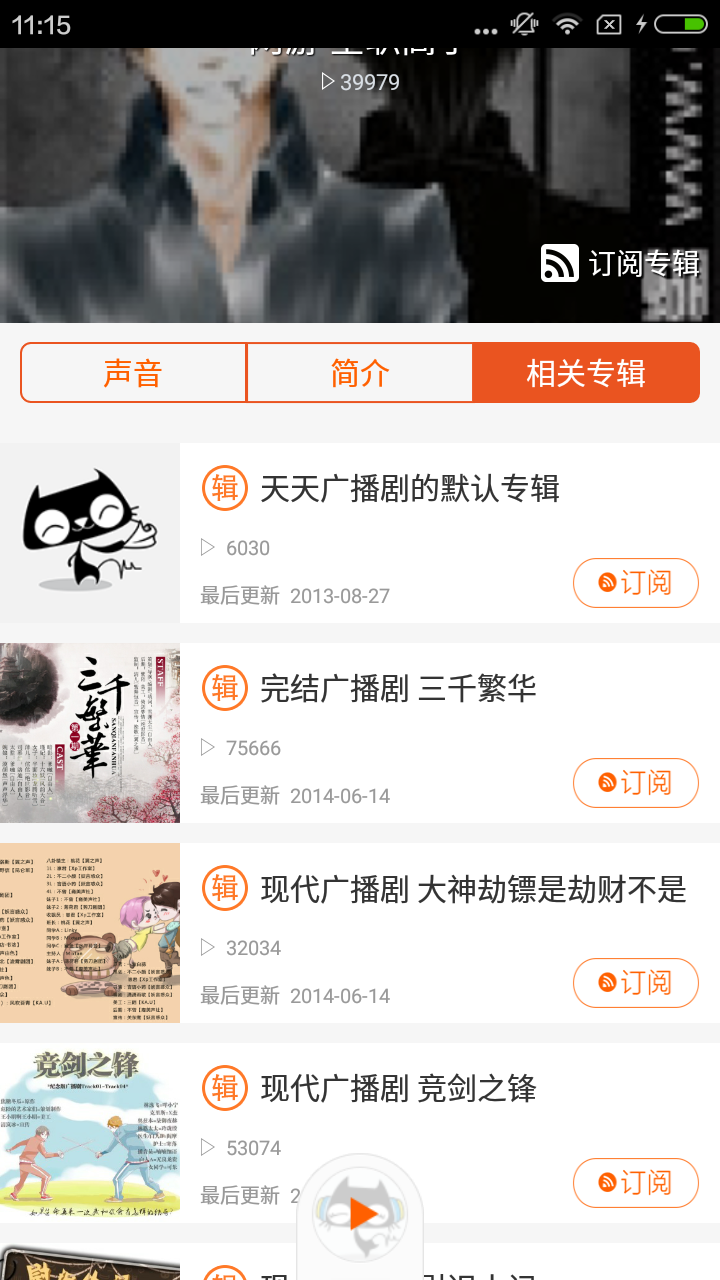720x1280 pixels.
Task: Open album 完结广播剧 三千繁华
Action: tap(398, 689)
